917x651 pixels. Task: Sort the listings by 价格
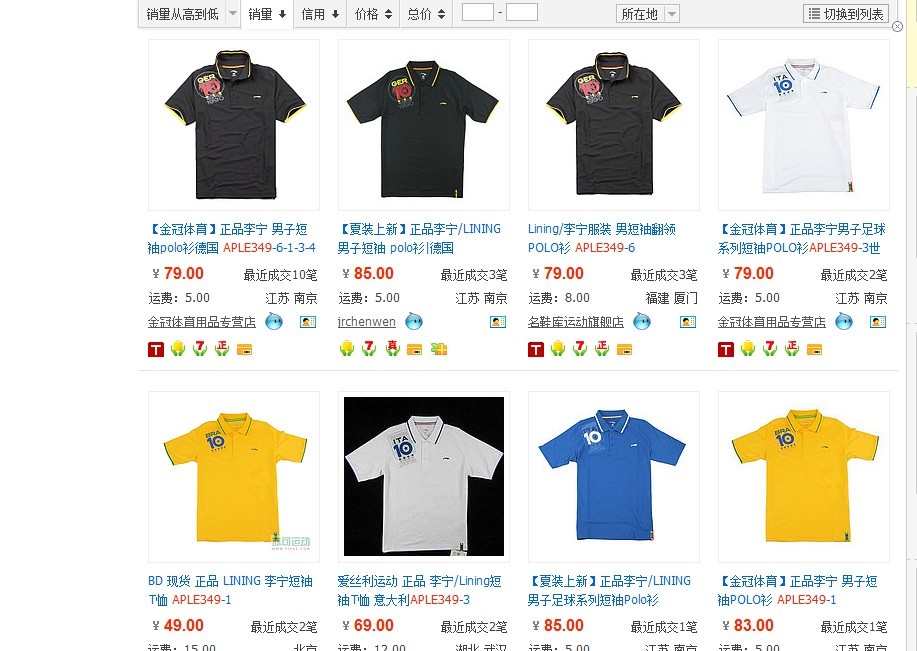(373, 14)
